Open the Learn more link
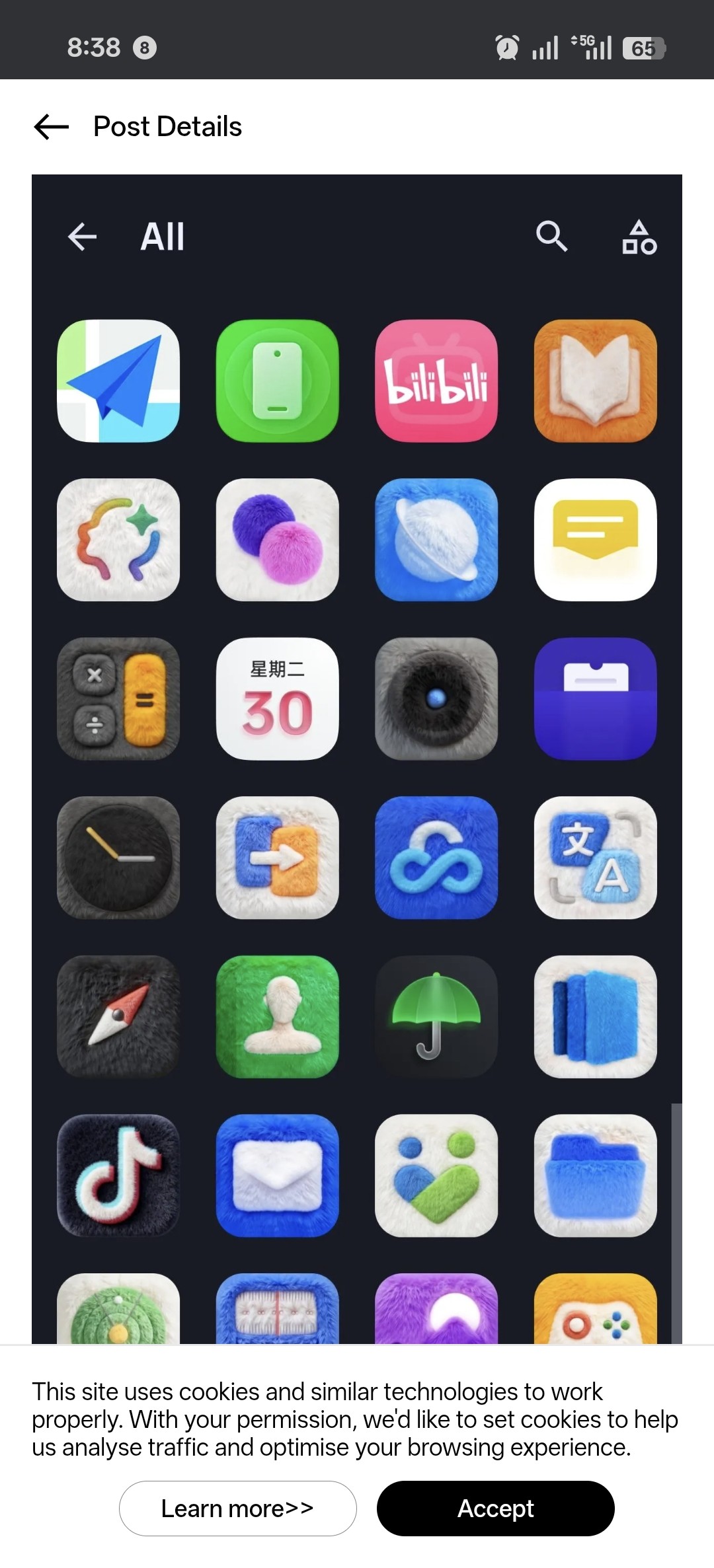The height and width of the screenshot is (1568, 714). [237, 1509]
